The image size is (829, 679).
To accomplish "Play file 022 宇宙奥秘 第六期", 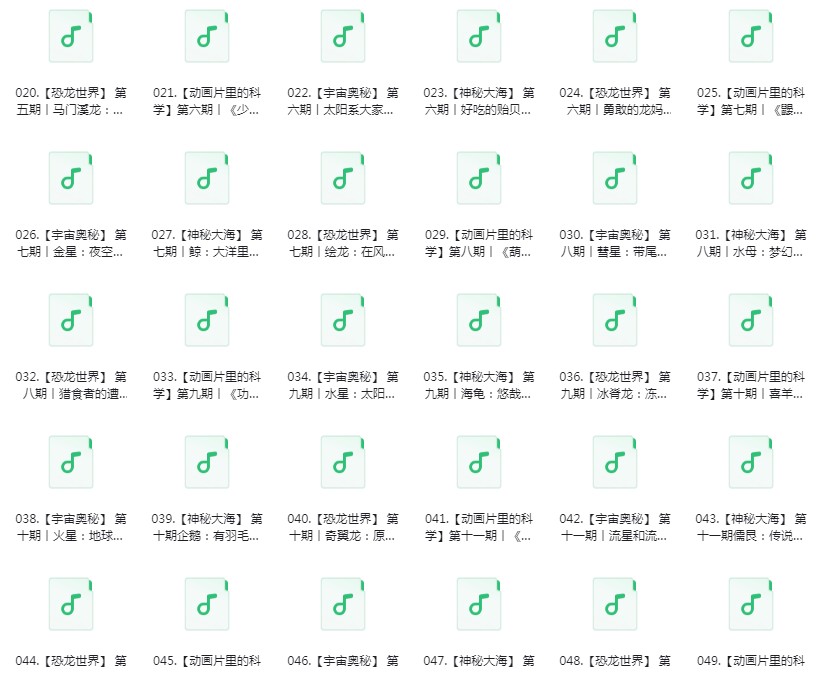I will coord(342,37).
